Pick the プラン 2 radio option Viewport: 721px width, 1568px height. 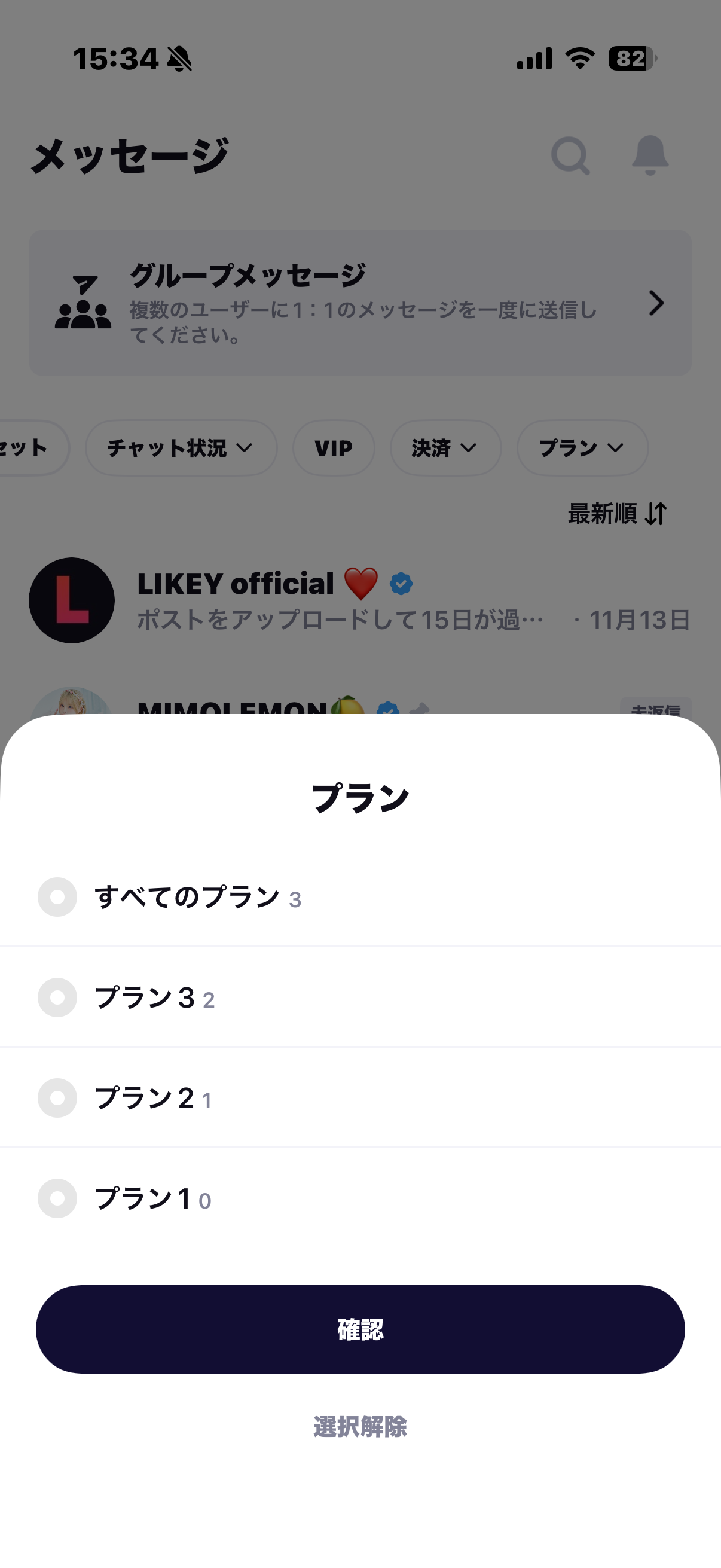click(57, 1097)
